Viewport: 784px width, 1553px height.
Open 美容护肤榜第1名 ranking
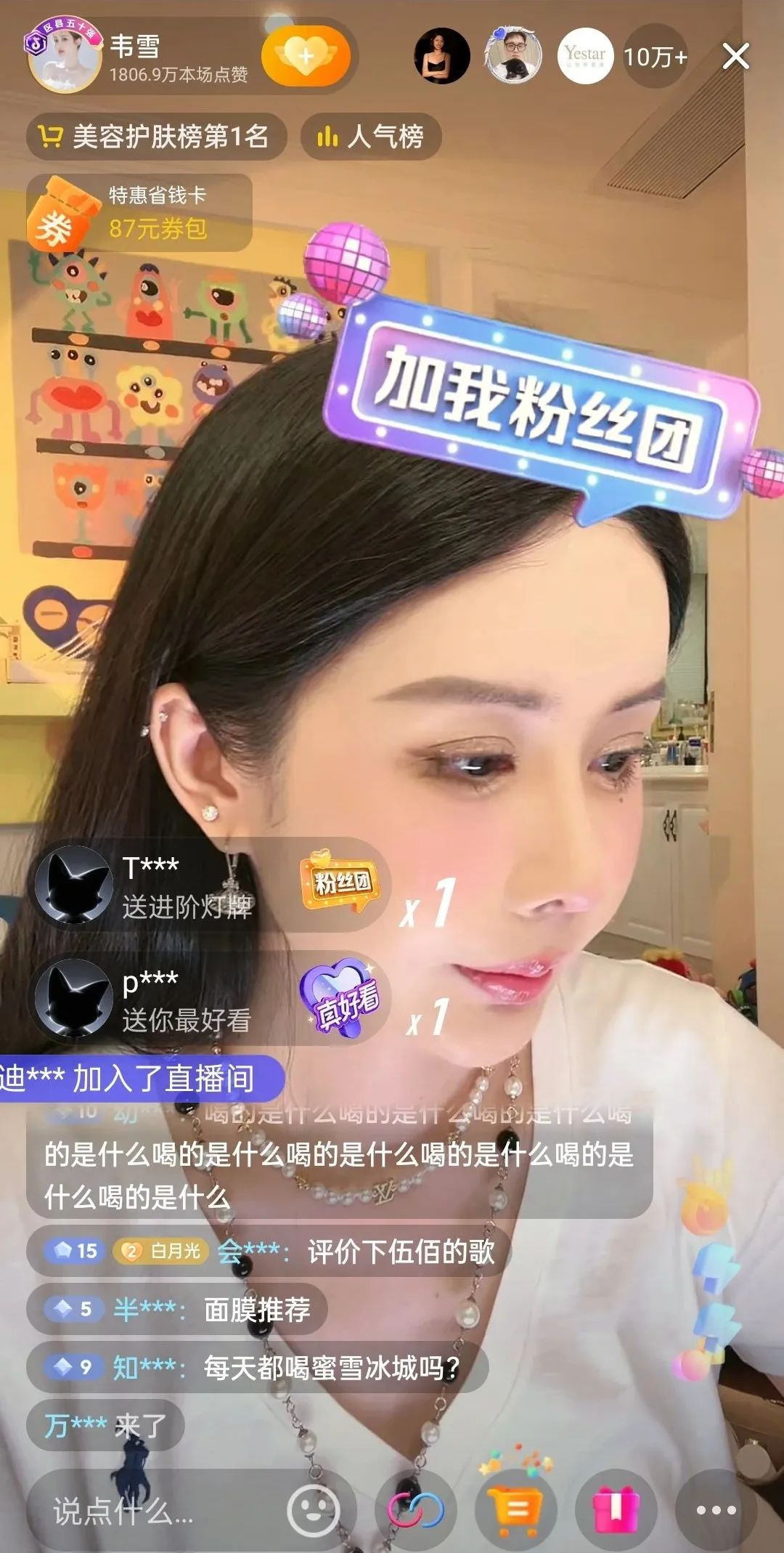(157, 136)
